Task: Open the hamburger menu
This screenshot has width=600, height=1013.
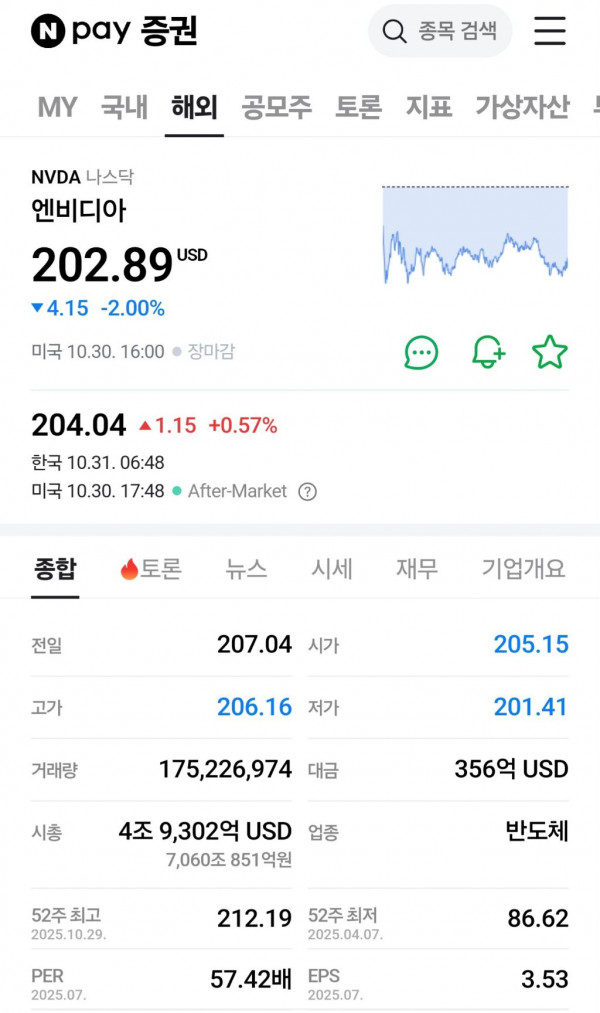Action: 549,31
